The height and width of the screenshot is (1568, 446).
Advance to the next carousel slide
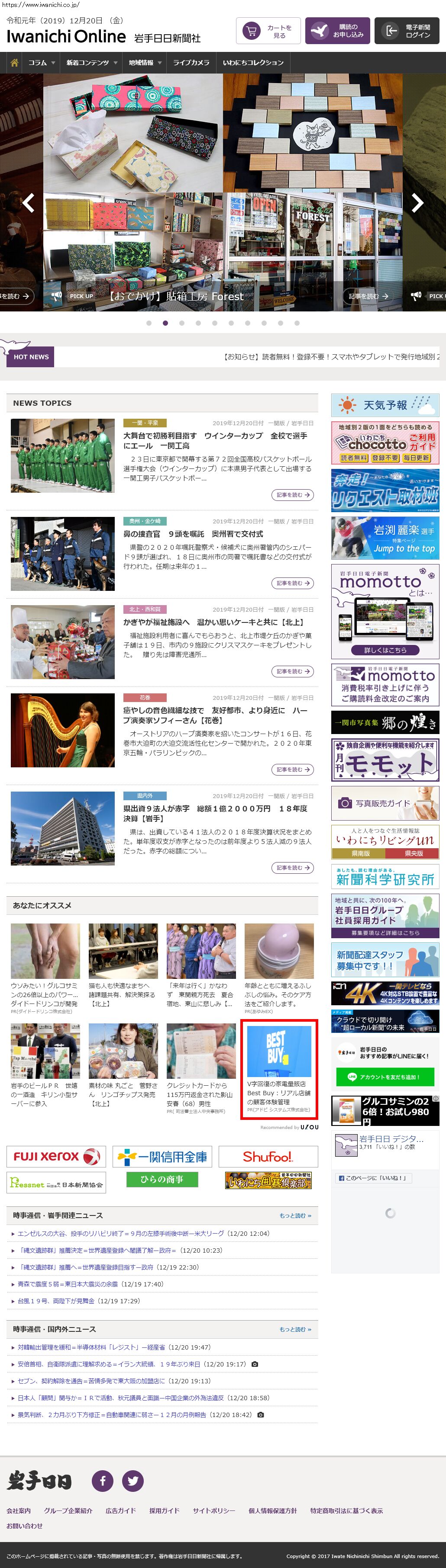pyautogui.click(x=417, y=203)
